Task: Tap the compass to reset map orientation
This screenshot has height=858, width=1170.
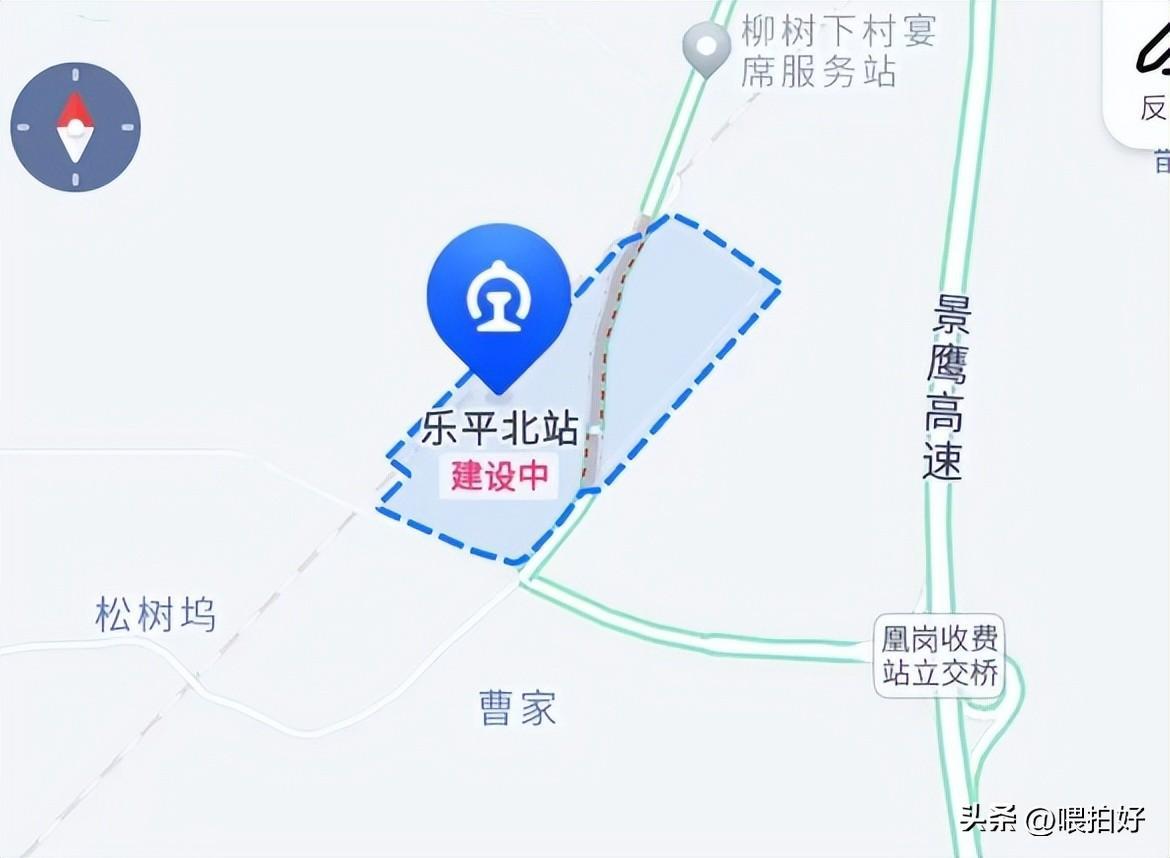Action: tap(75, 127)
